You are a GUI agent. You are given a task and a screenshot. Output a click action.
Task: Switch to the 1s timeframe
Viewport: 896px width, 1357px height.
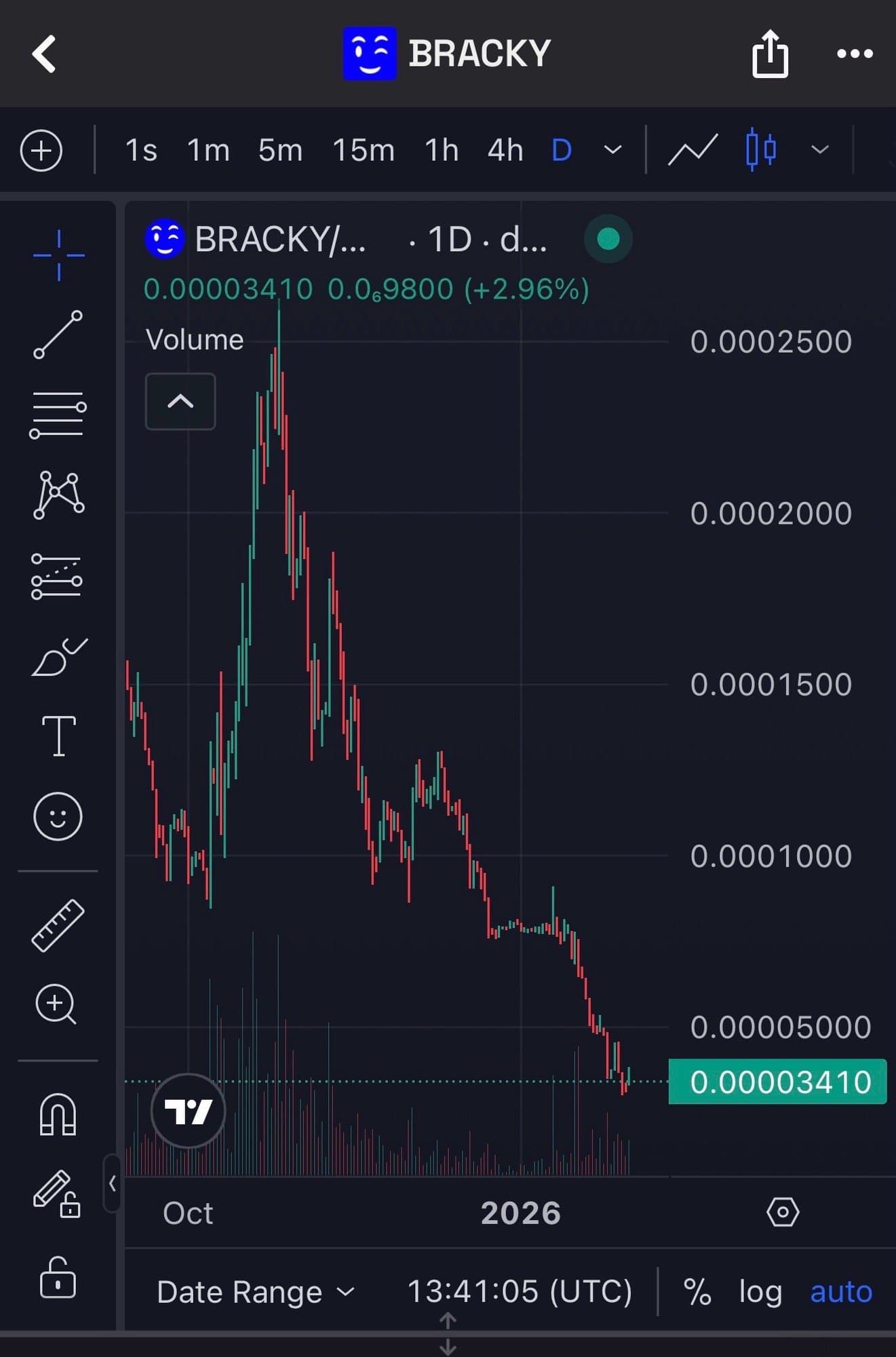pyautogui.click(x=141, y=150)
